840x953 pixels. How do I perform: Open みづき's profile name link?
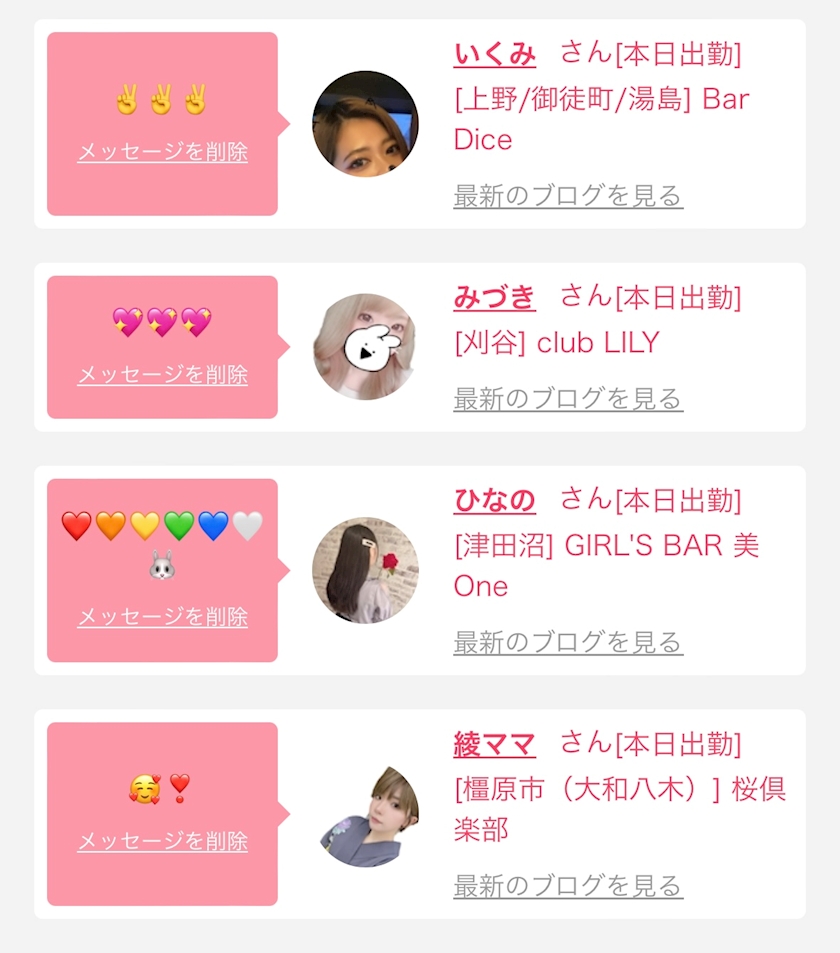pos(494,298)
